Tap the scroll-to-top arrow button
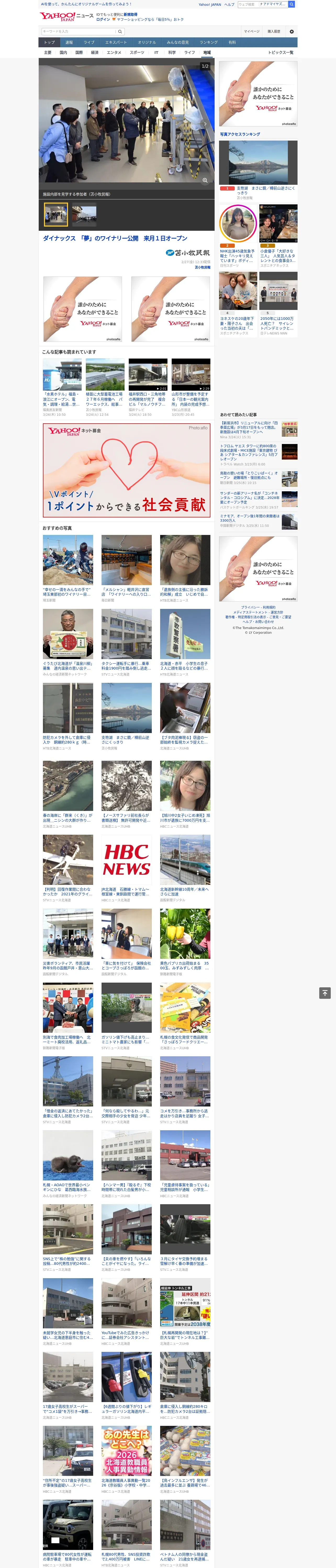Screen dimensions: 336x1568 pyautogui.click(x=325, y=993)
